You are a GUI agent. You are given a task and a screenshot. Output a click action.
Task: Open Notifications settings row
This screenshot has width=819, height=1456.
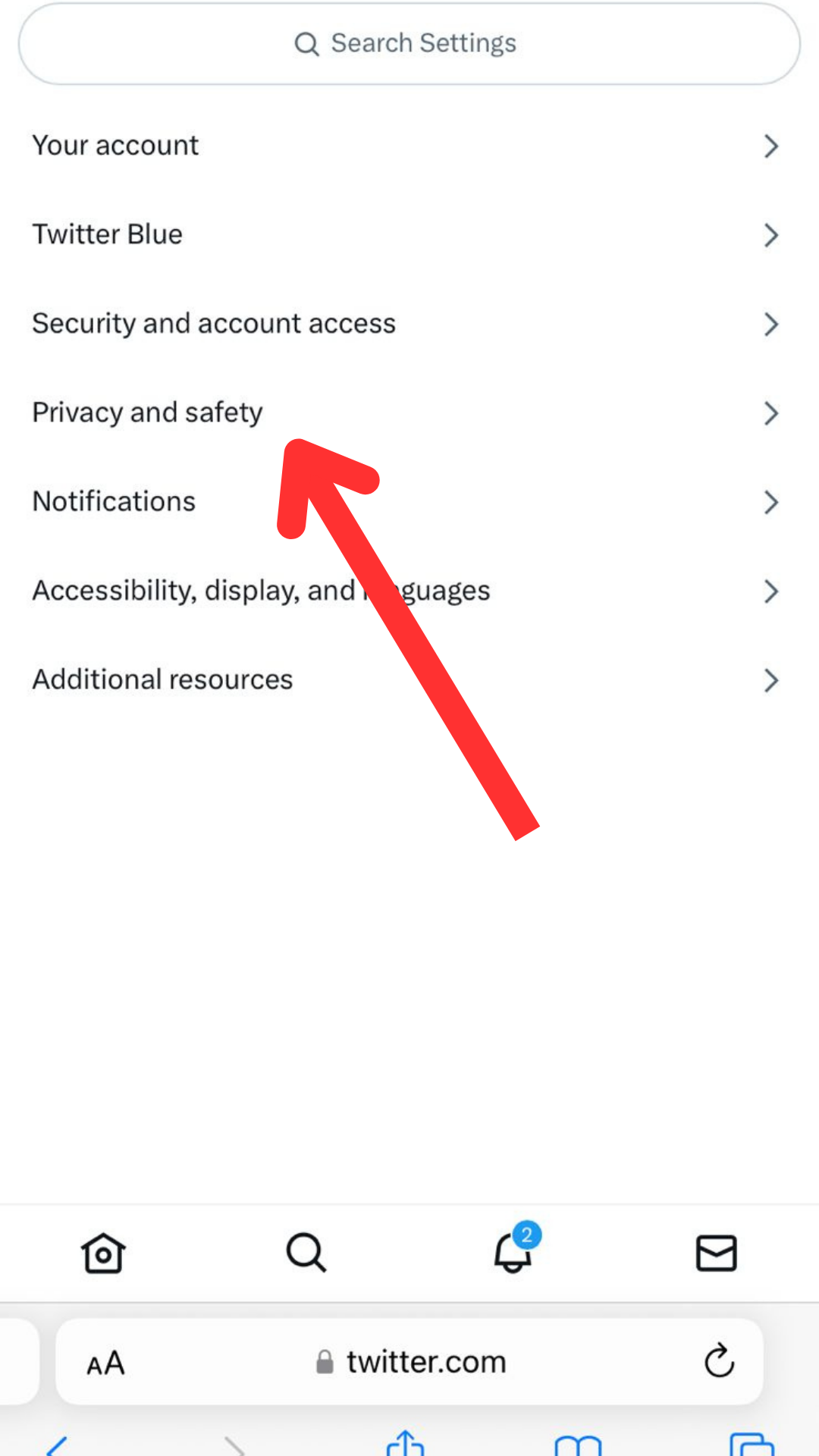pos(409,501)
